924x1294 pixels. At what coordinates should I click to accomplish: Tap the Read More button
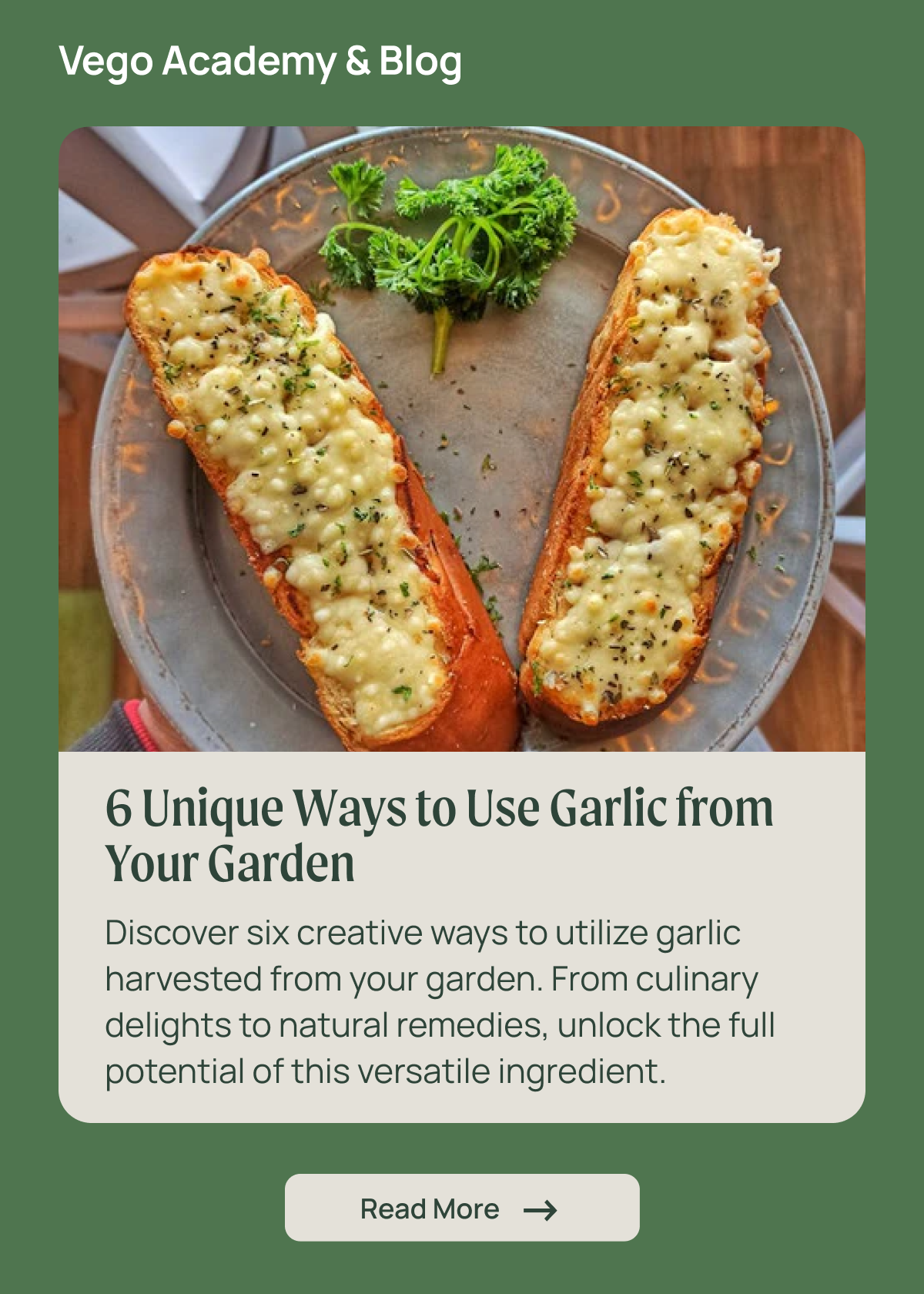click(461, 1208)
